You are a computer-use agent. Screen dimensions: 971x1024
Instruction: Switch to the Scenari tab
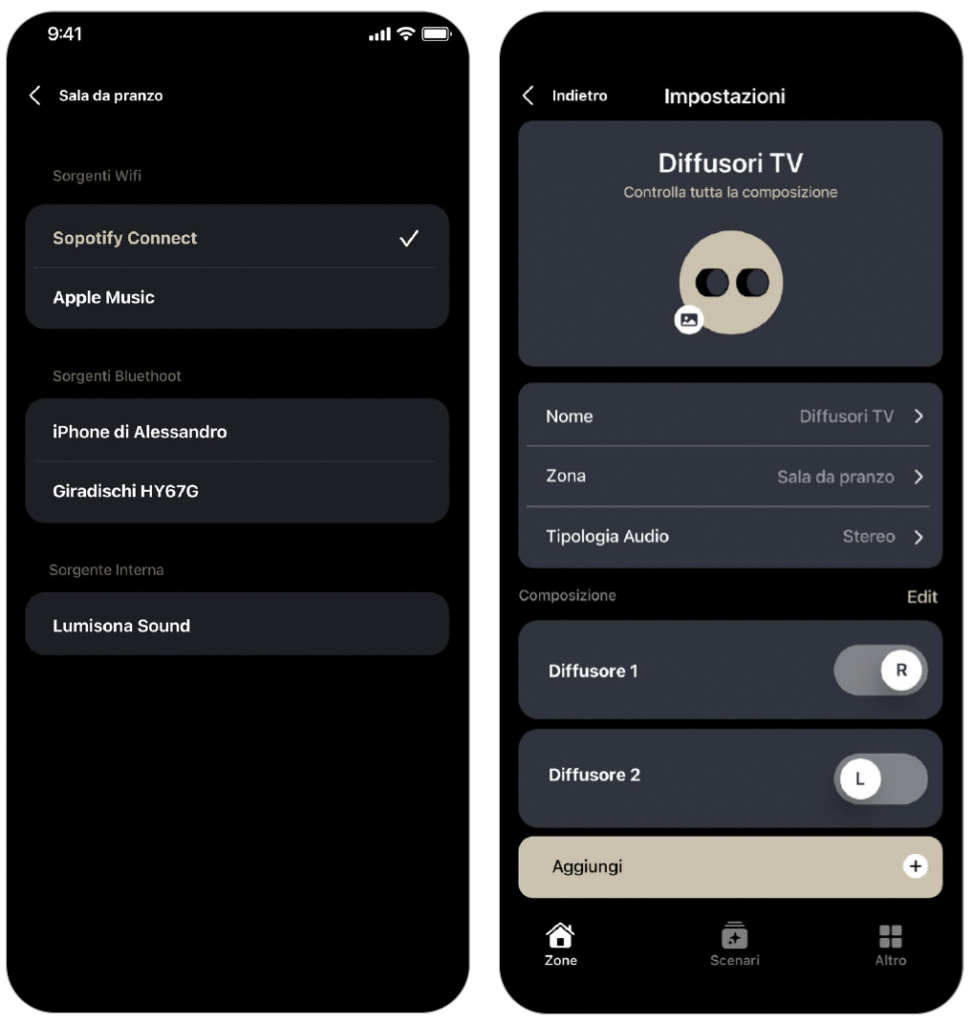(734, 945)
